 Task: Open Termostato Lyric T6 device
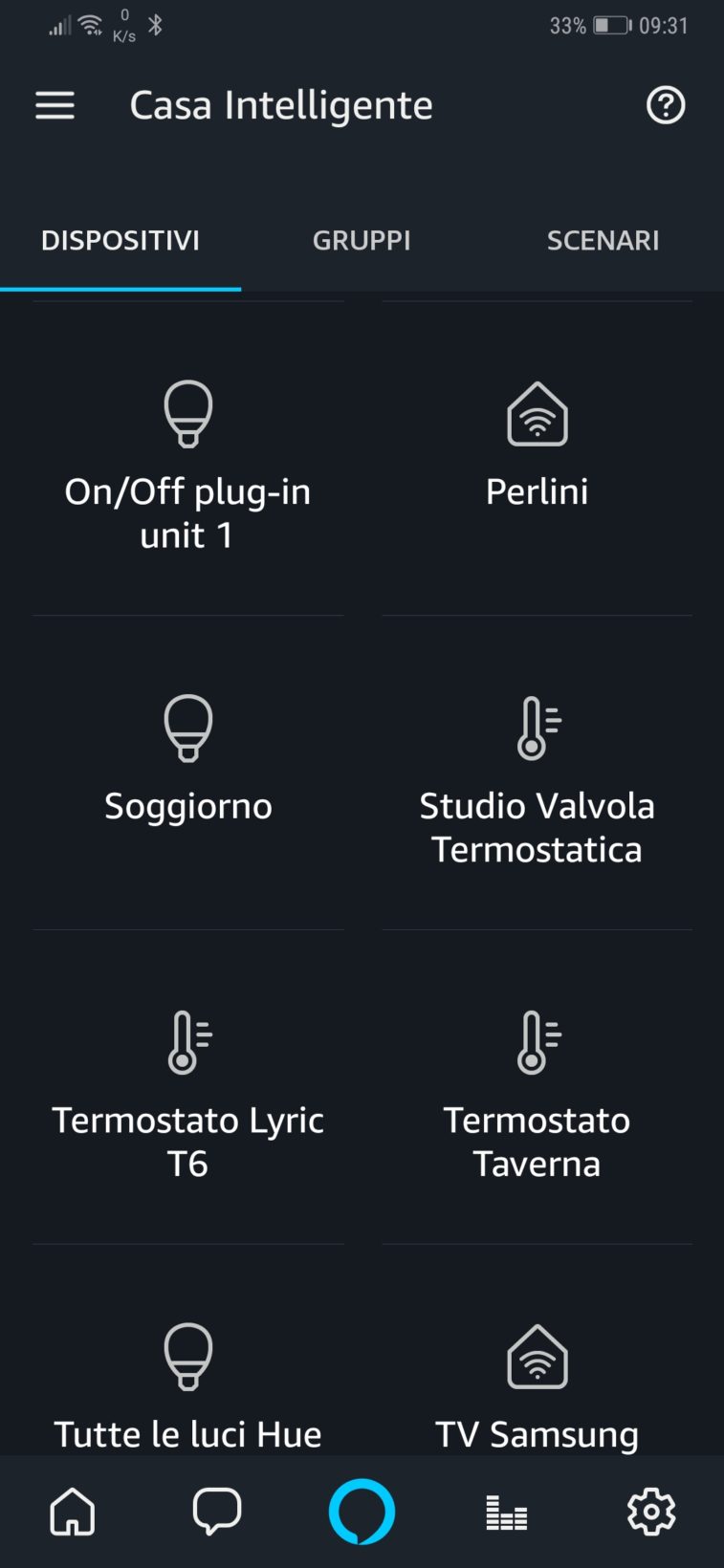pyautogui.click(x=187, y=1090)
